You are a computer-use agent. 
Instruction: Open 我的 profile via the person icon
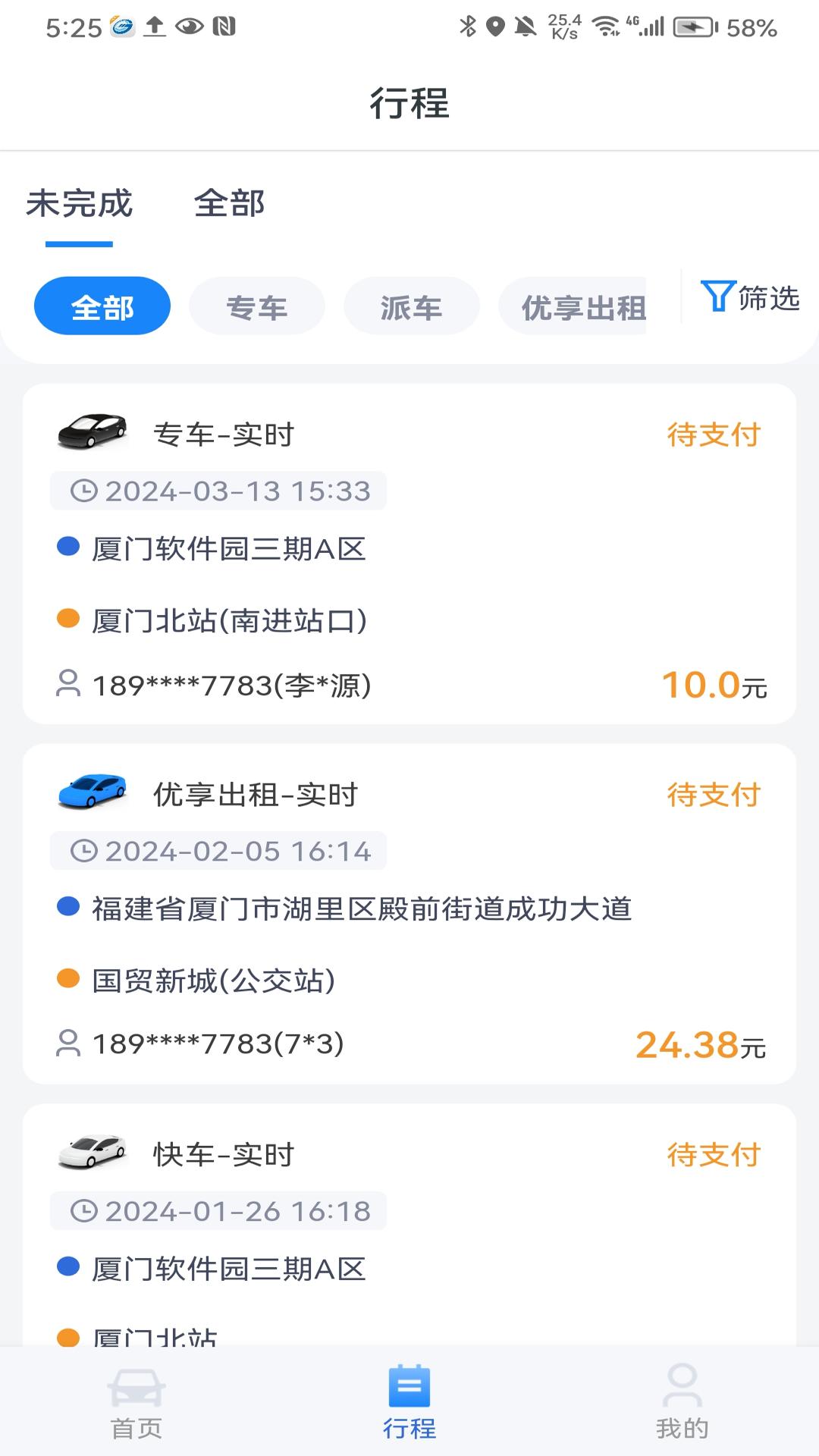pos(682,1399)
